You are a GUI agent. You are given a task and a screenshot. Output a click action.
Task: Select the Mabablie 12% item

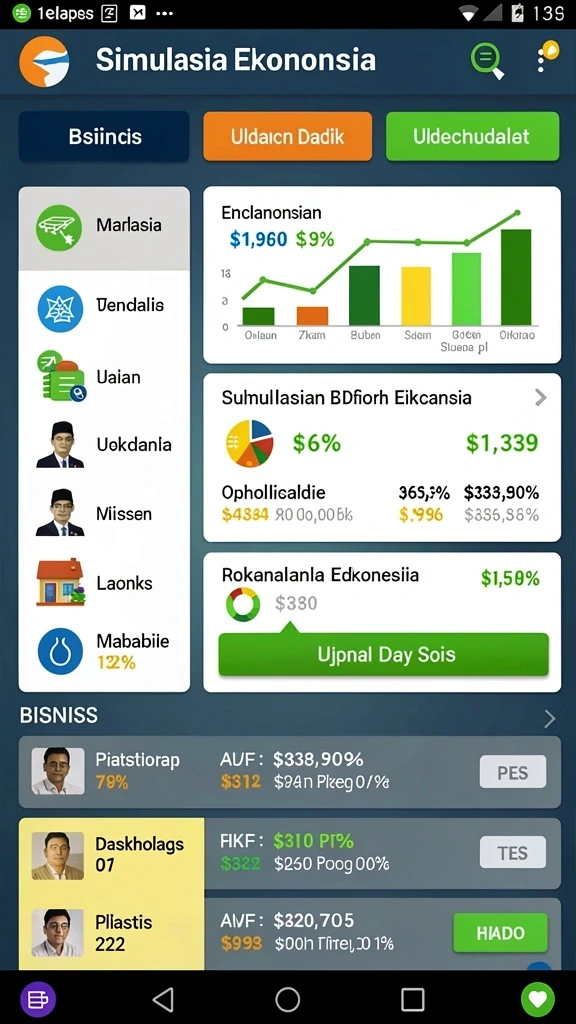(104, 652)
